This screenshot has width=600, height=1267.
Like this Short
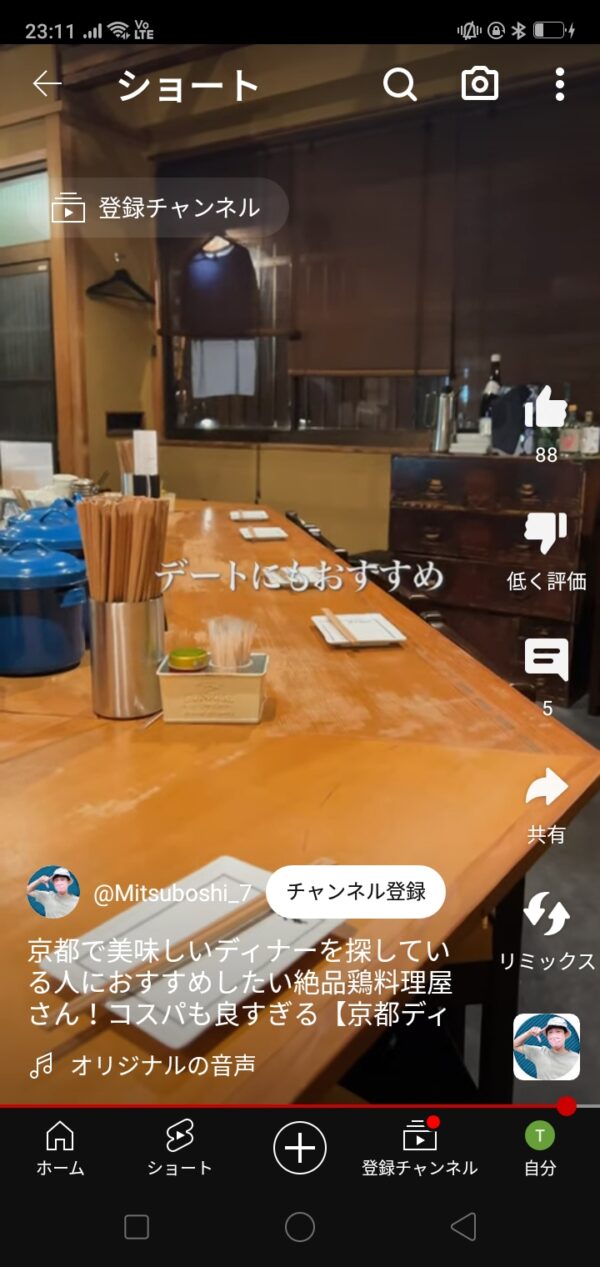click(x=546, y=410)
